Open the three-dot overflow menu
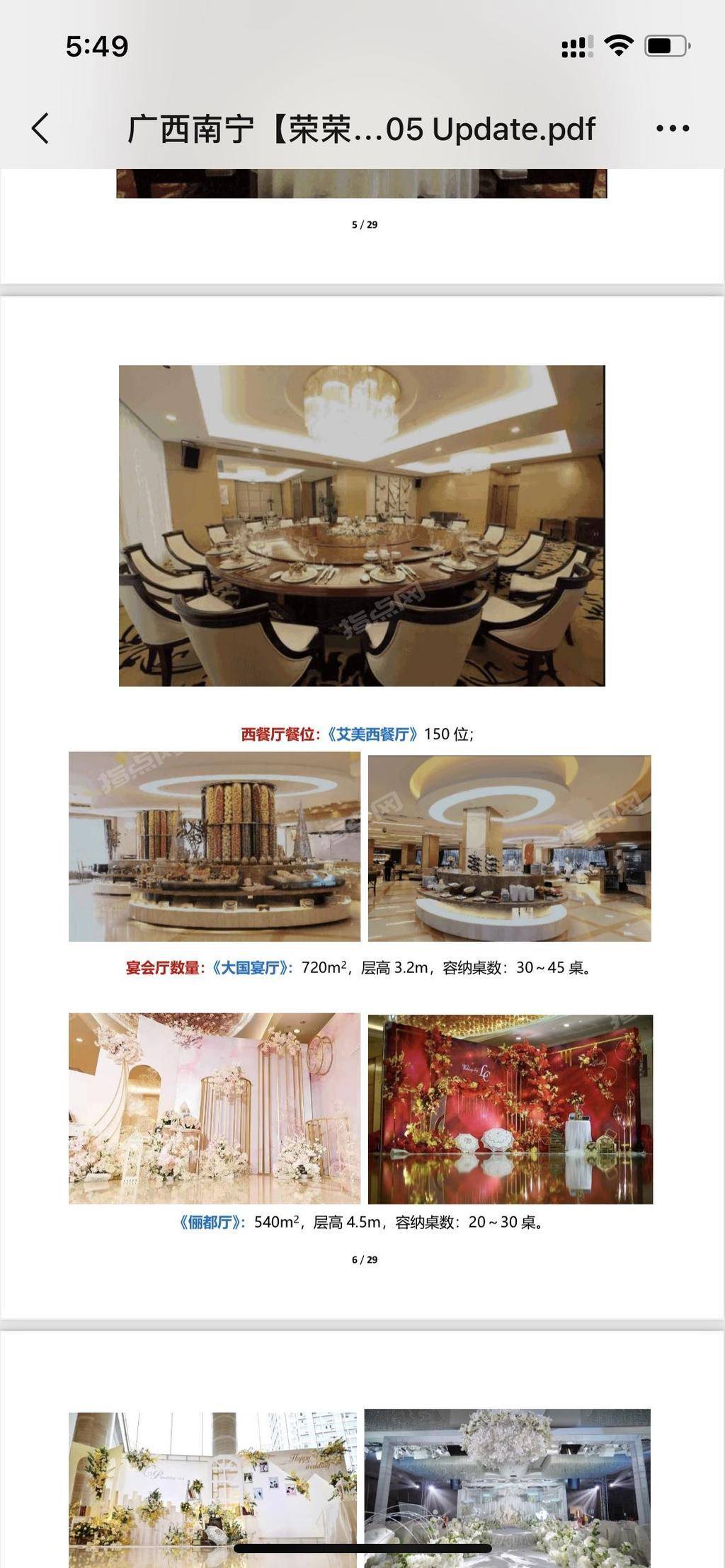The height and width of the screenshot is (1568, 725). 672,129
